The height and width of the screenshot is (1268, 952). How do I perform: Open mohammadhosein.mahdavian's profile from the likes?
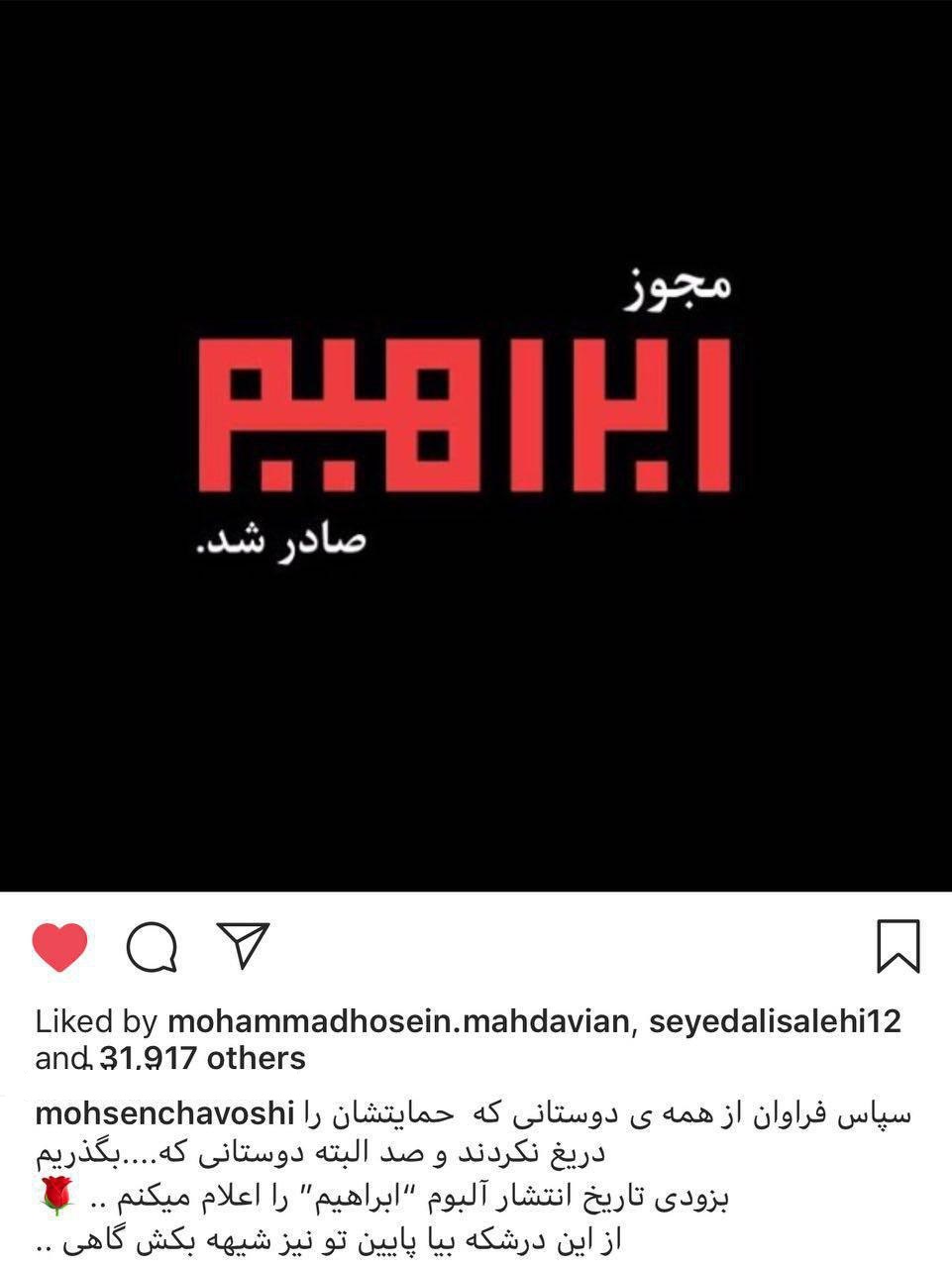[x=399, y=1020]
